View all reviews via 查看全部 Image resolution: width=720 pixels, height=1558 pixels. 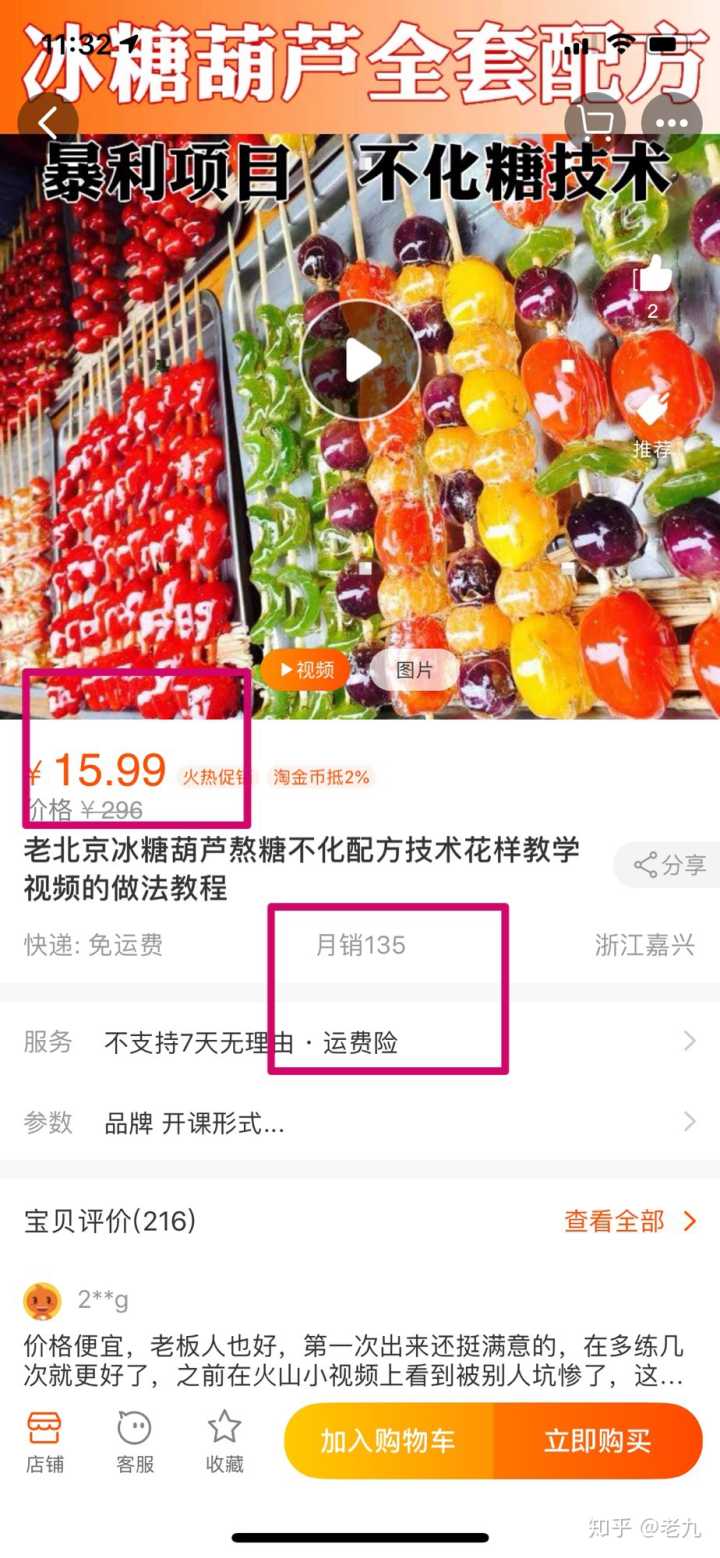tap(630, 1221)
